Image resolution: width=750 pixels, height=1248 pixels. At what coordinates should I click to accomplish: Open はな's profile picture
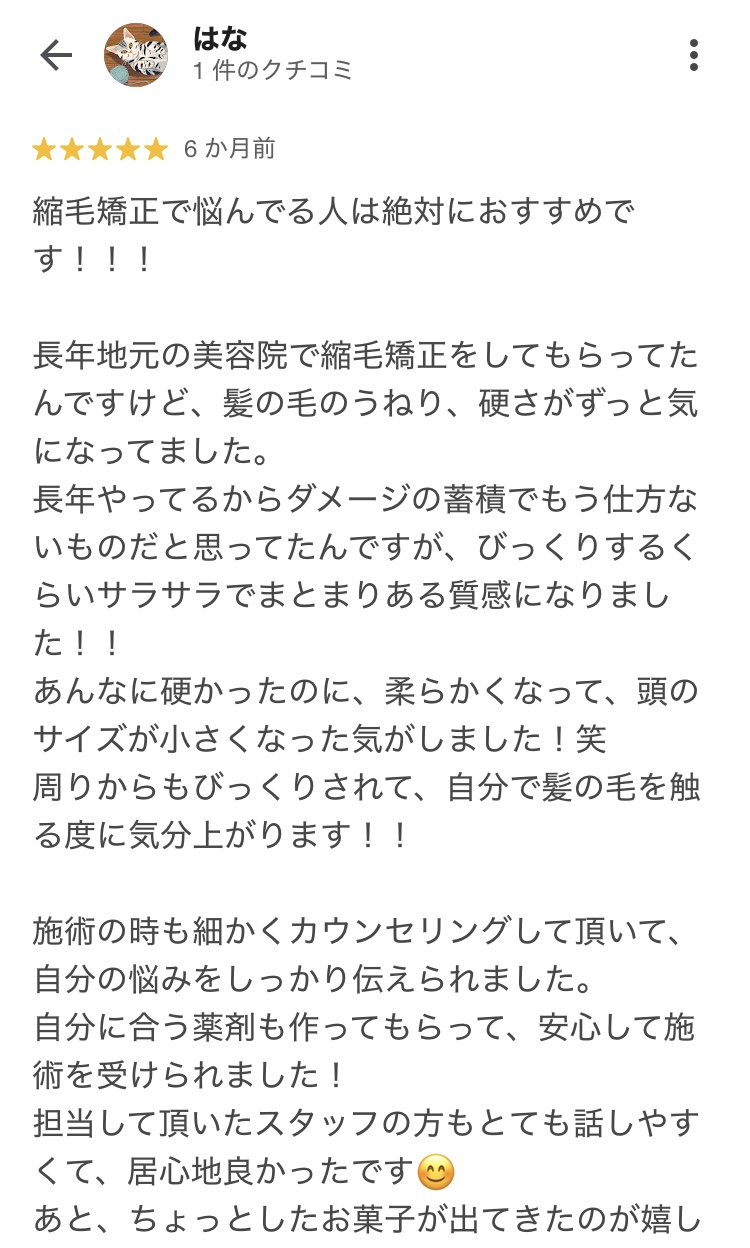[x=136, y=55]
